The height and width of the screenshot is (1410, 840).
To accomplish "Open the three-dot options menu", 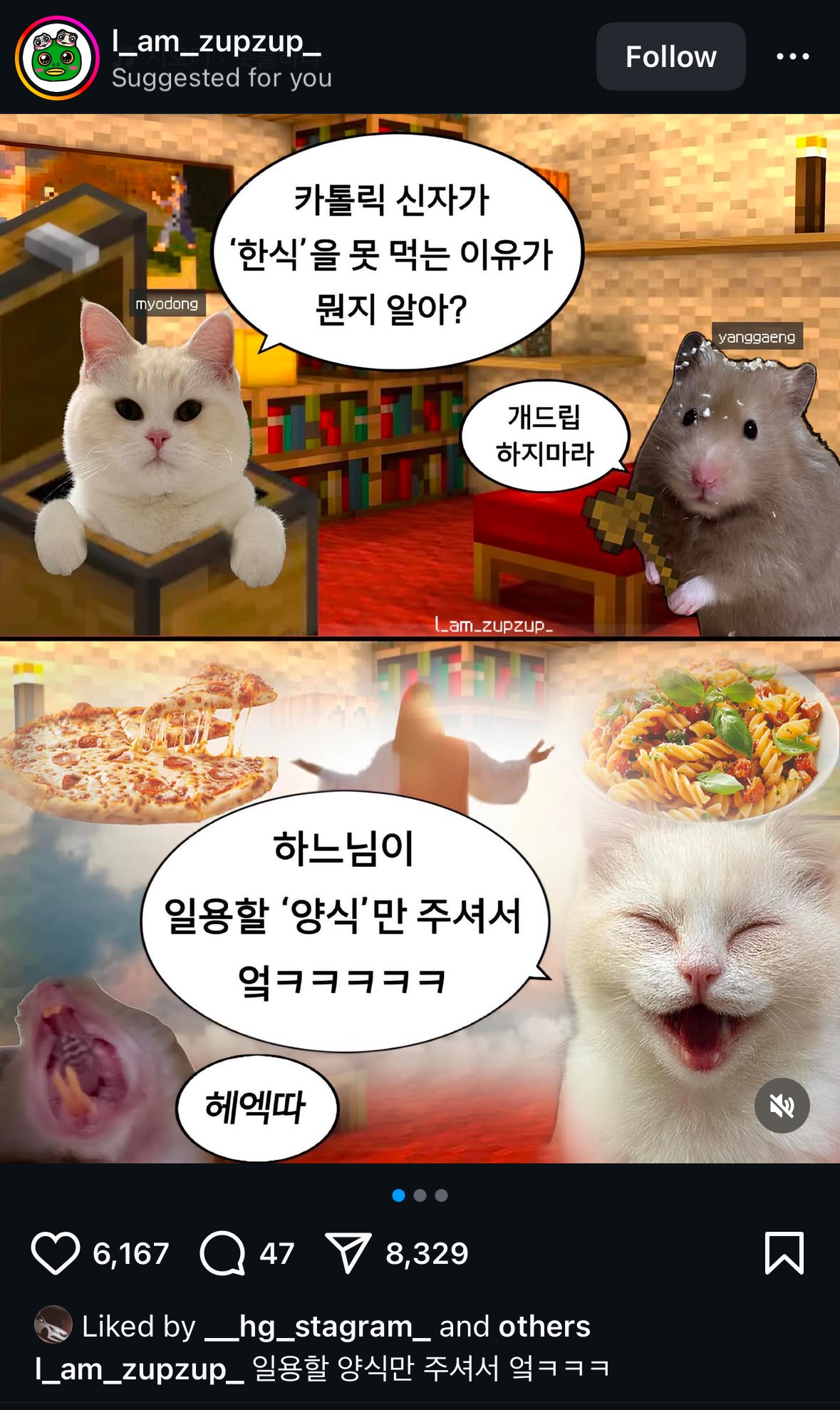I will [x=792, y=56].
